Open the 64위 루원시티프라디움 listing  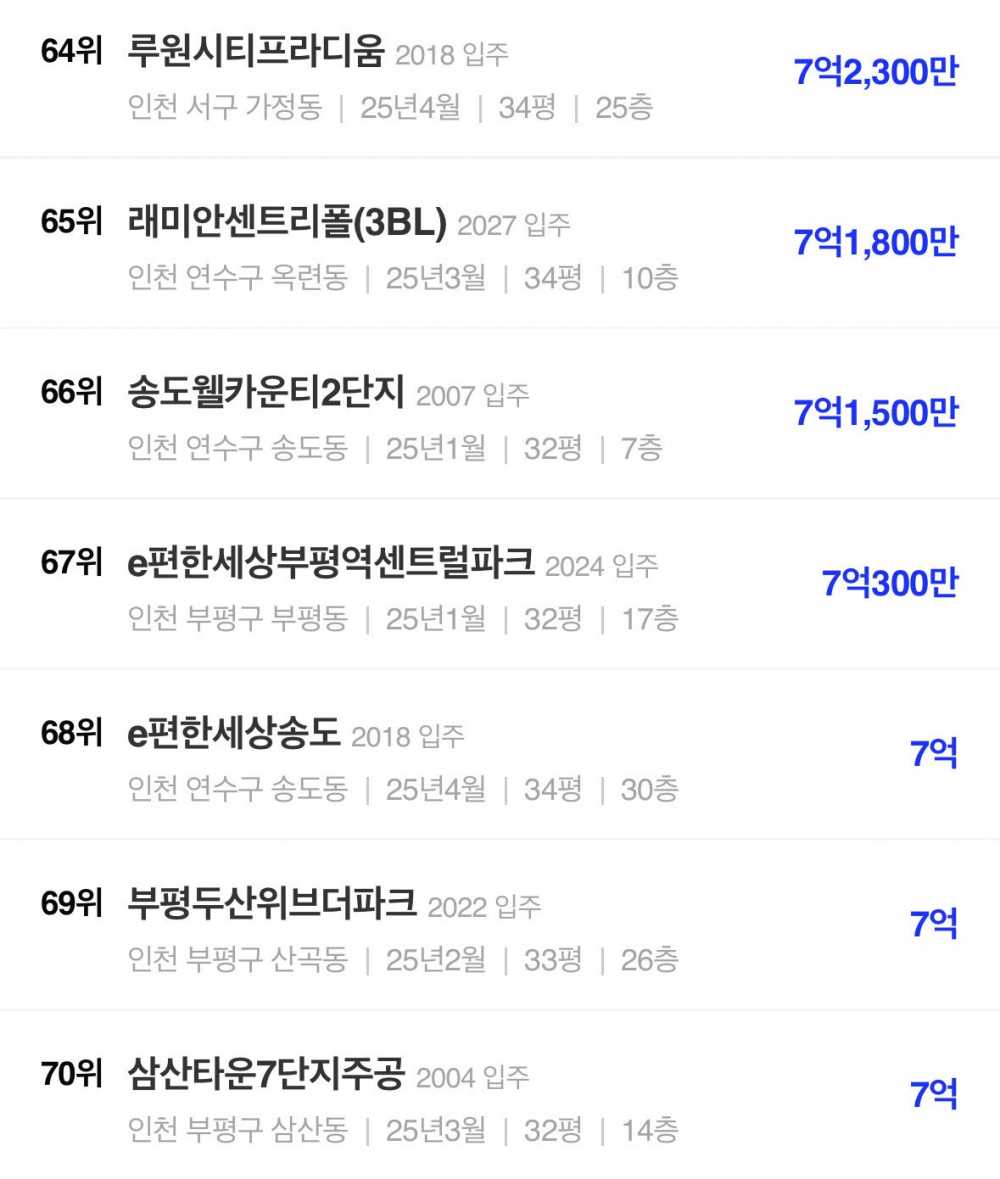pyautogui.click(x=257, y=52)
